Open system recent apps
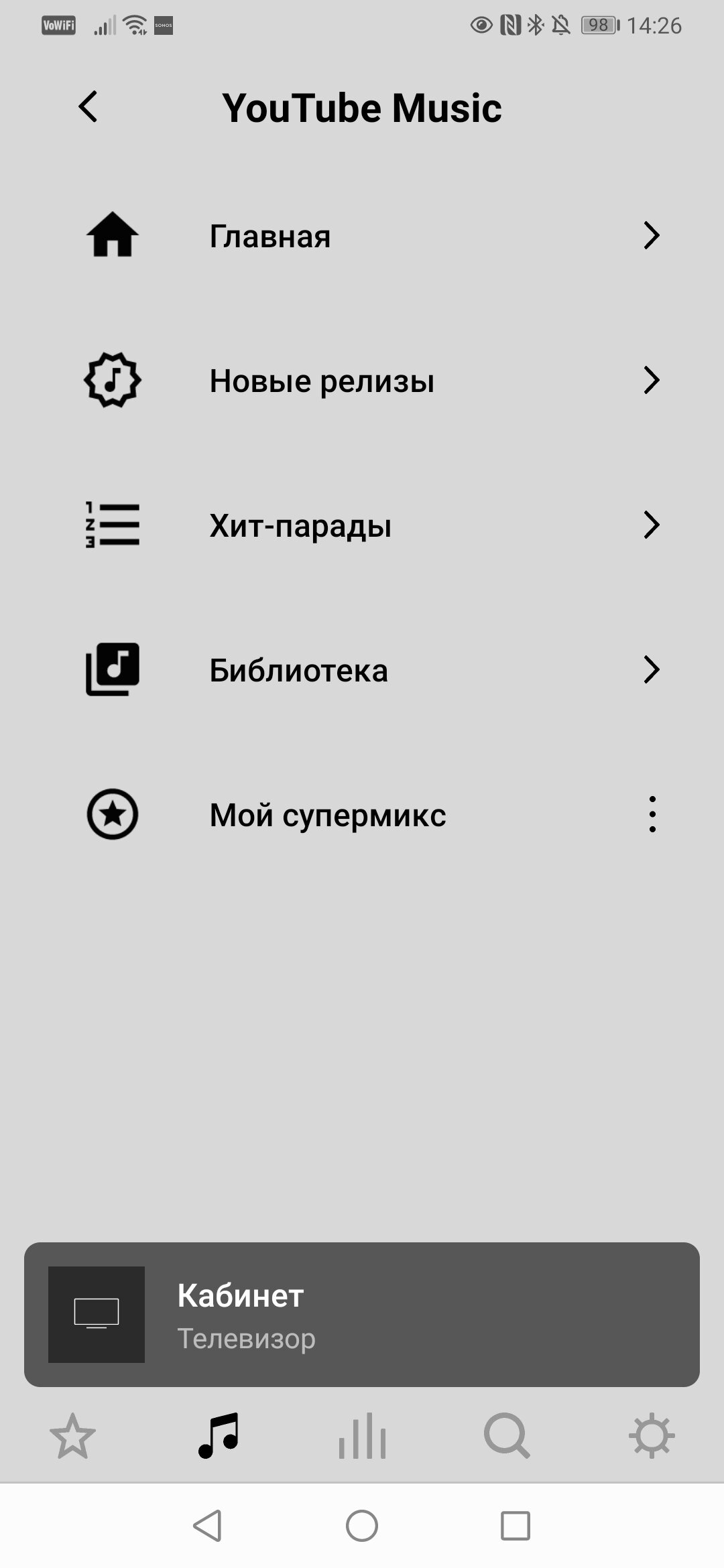The image size is (724, 1568). [x=516, y=1526]
